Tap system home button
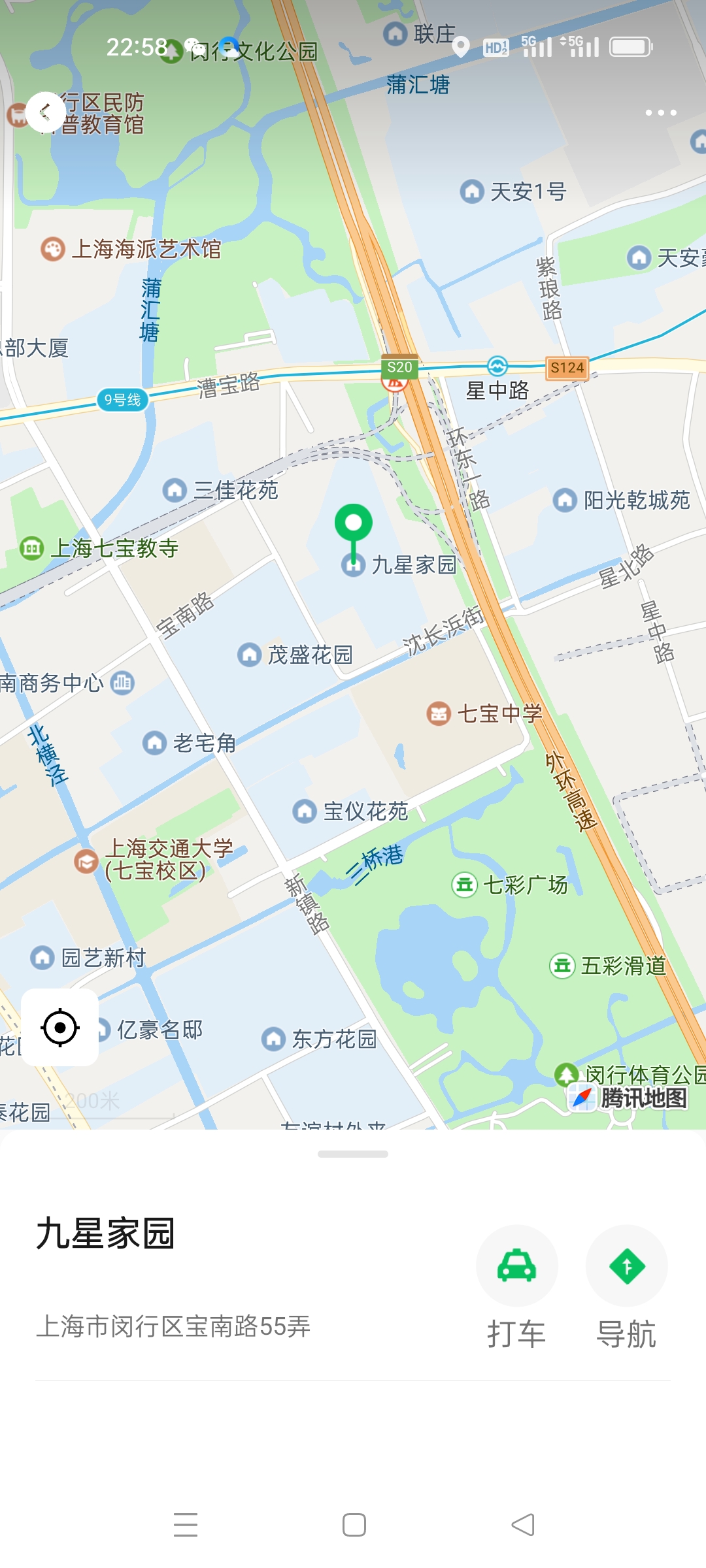The width and height of the screenshot is (706, 1568). click(x=354, y=1525)
